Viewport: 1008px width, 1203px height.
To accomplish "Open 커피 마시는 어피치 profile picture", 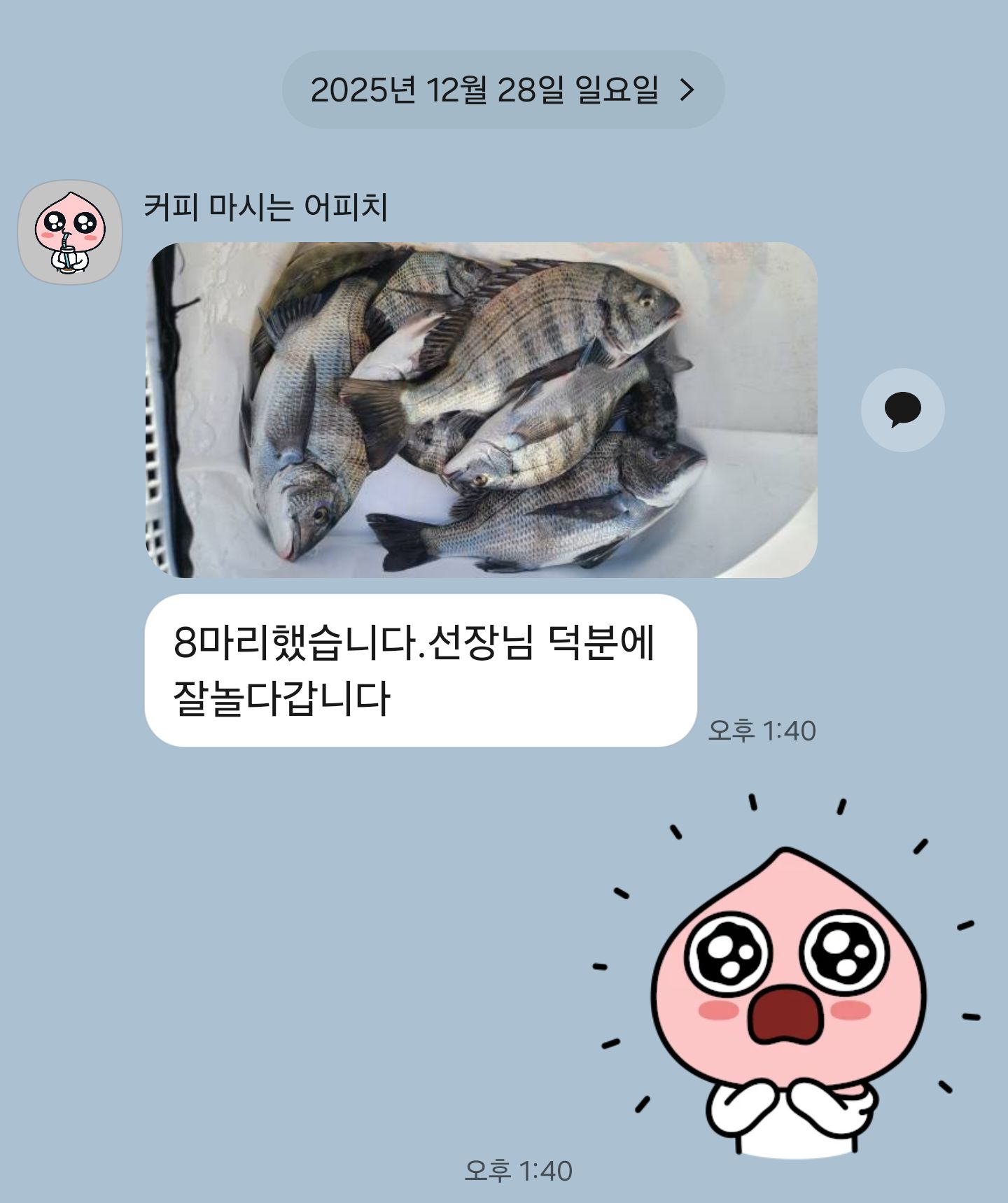I will (70, 232).
